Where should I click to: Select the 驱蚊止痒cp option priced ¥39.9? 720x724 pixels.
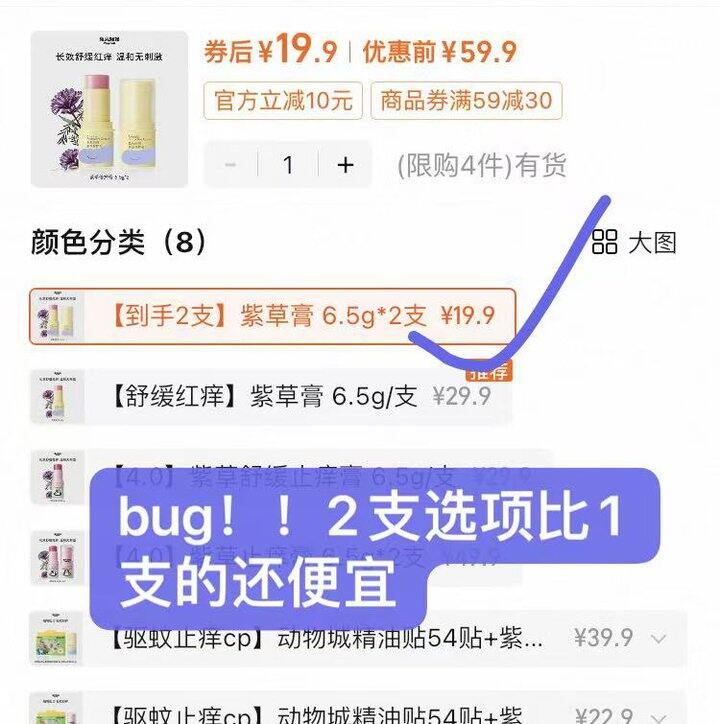(340, 637)
